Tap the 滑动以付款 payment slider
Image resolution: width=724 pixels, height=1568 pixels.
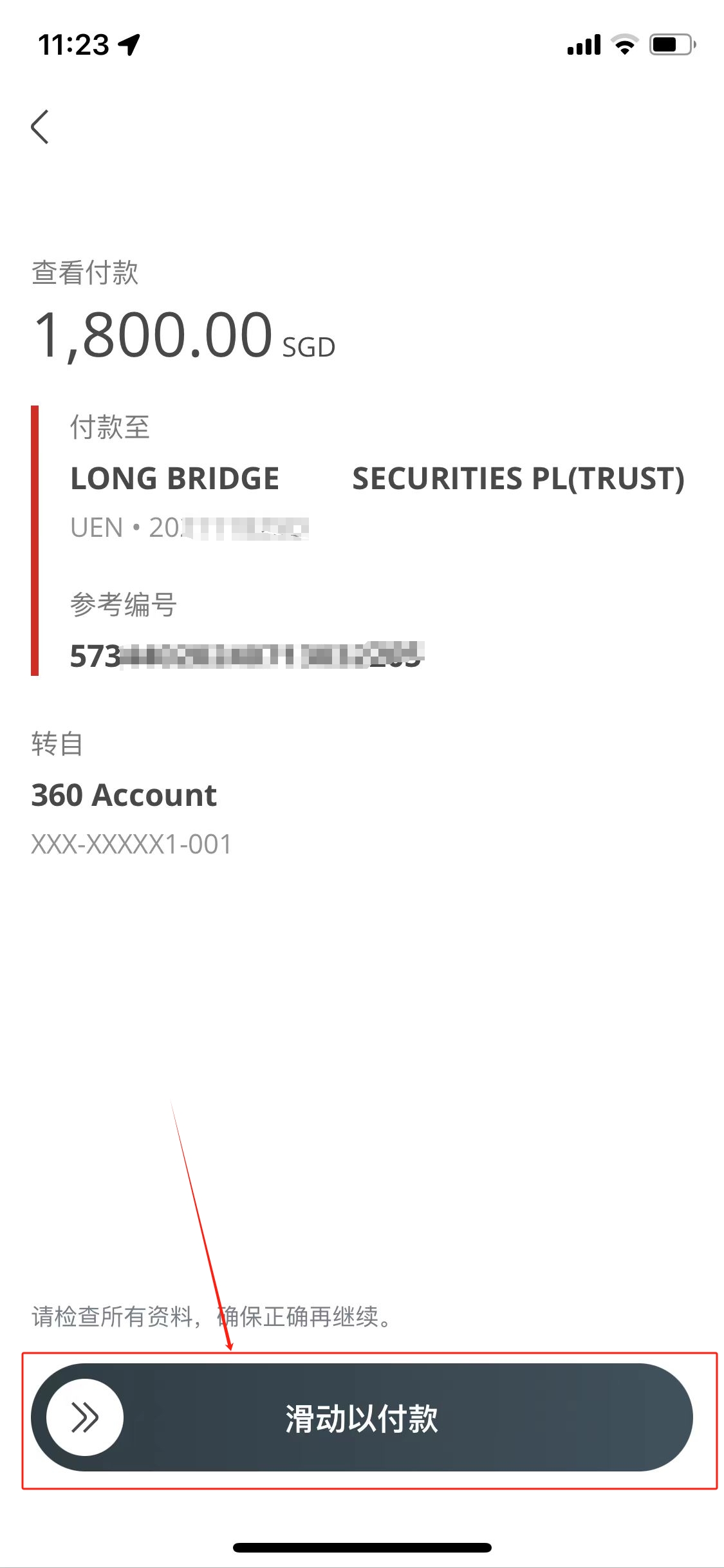click(x=362, y=1417)
